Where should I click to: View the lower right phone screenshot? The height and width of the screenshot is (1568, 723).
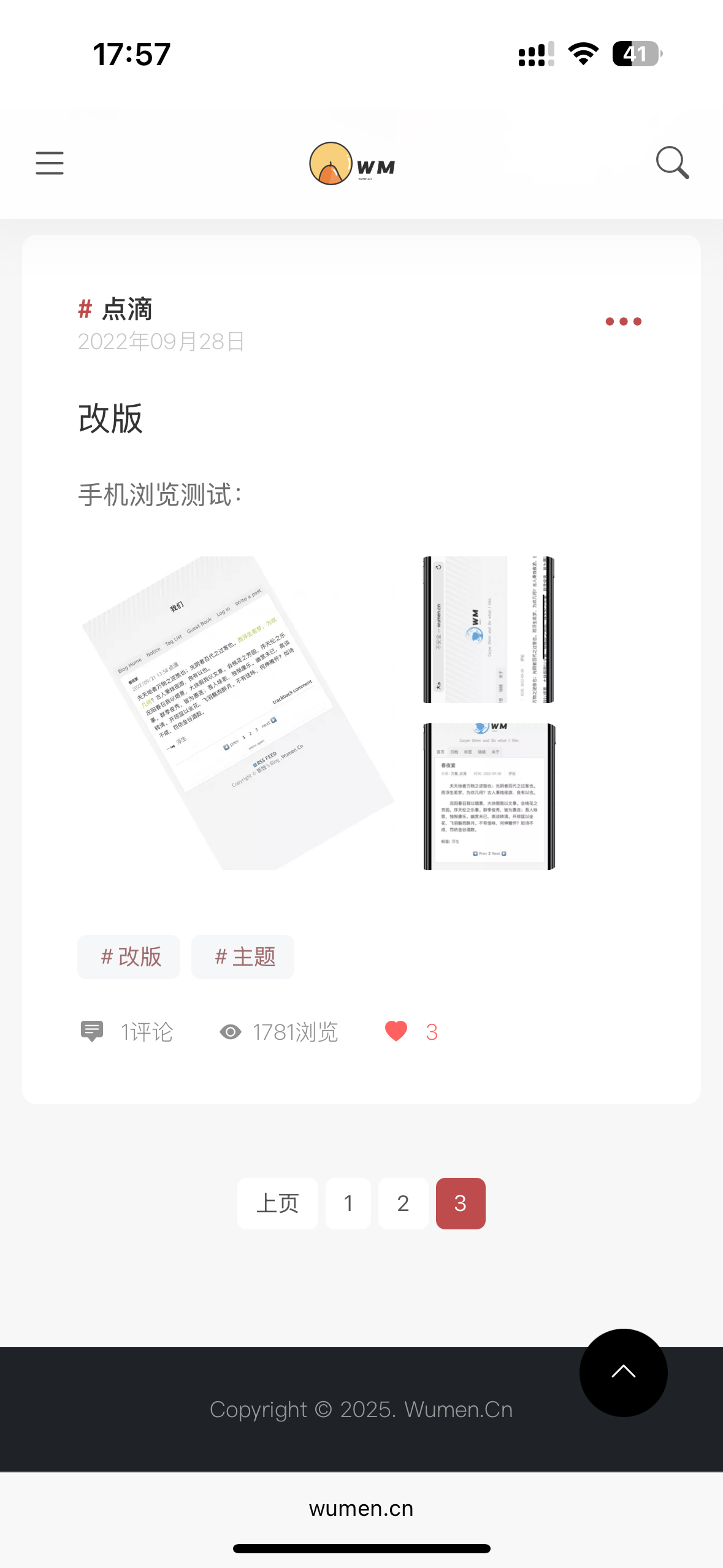coord(489,796)
